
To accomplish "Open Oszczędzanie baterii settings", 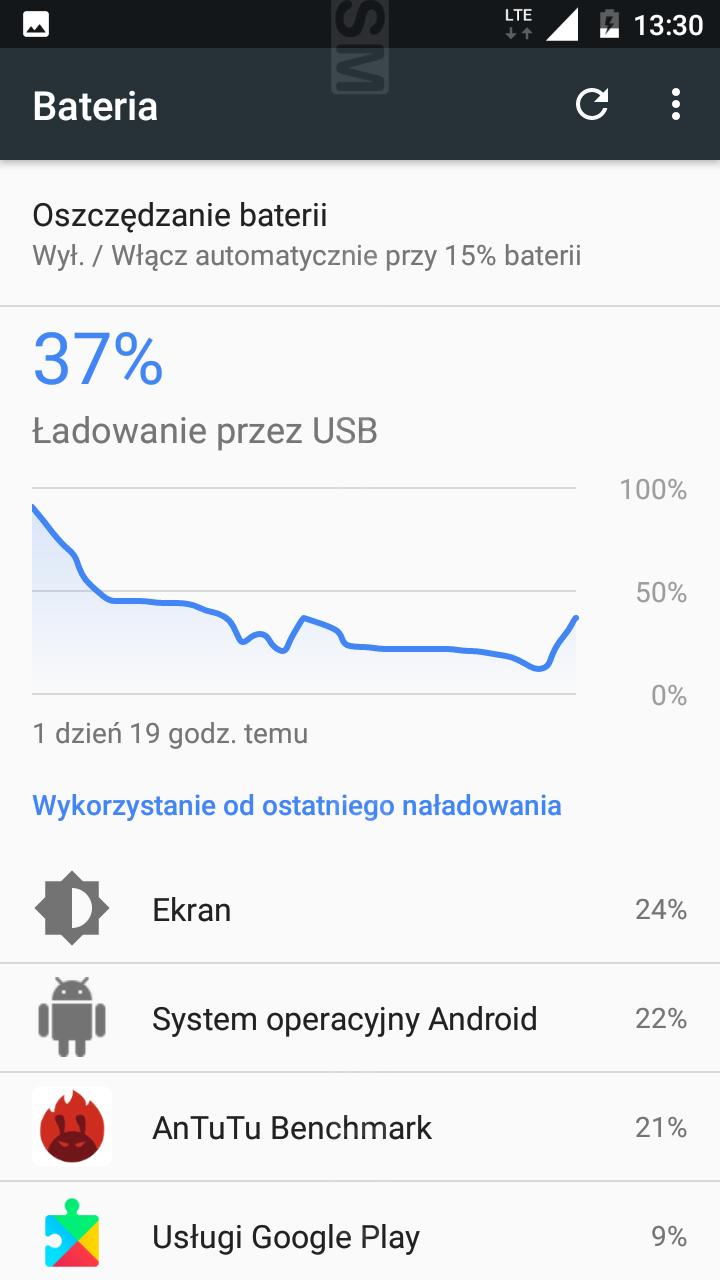I will [x=360, y=234].
